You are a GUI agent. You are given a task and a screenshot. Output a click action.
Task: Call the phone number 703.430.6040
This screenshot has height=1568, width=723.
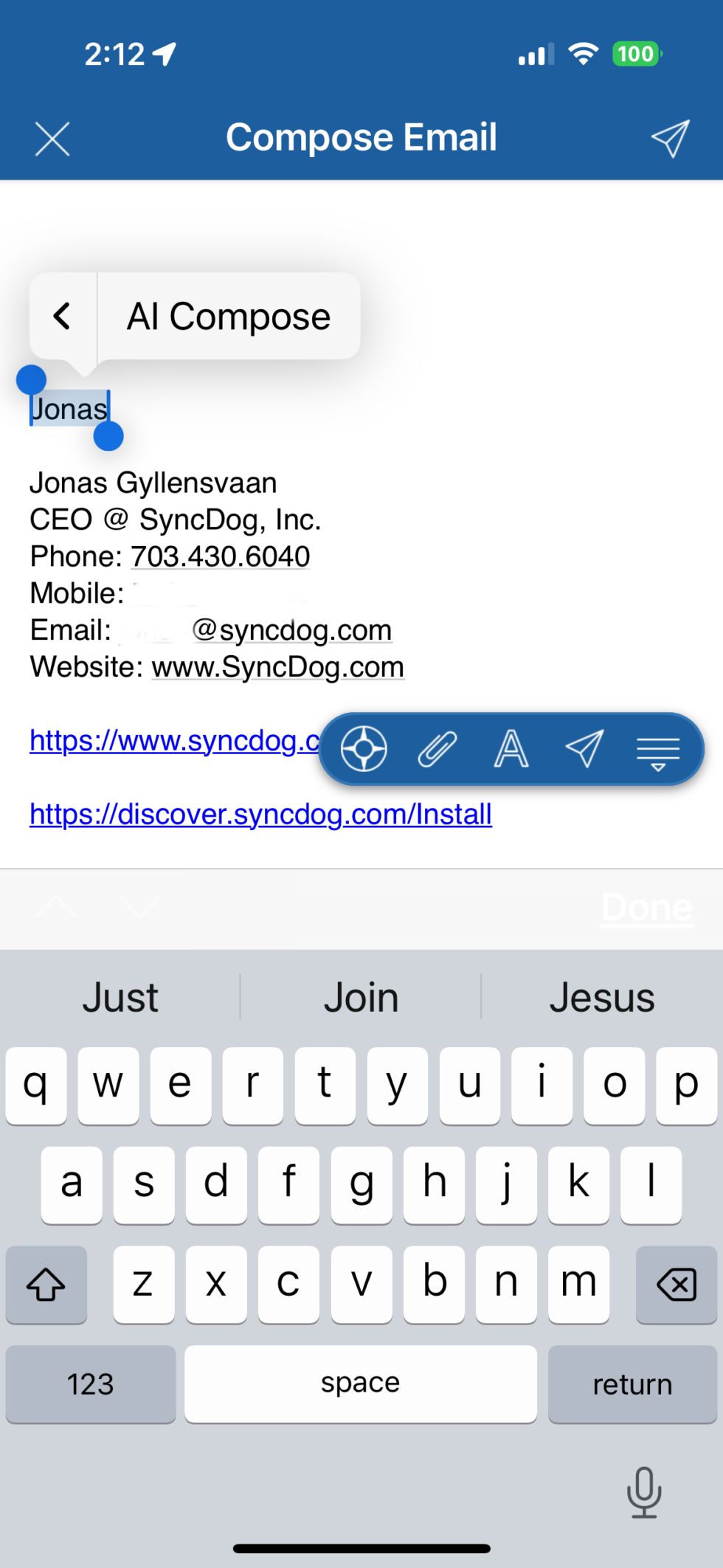[219, 556]
